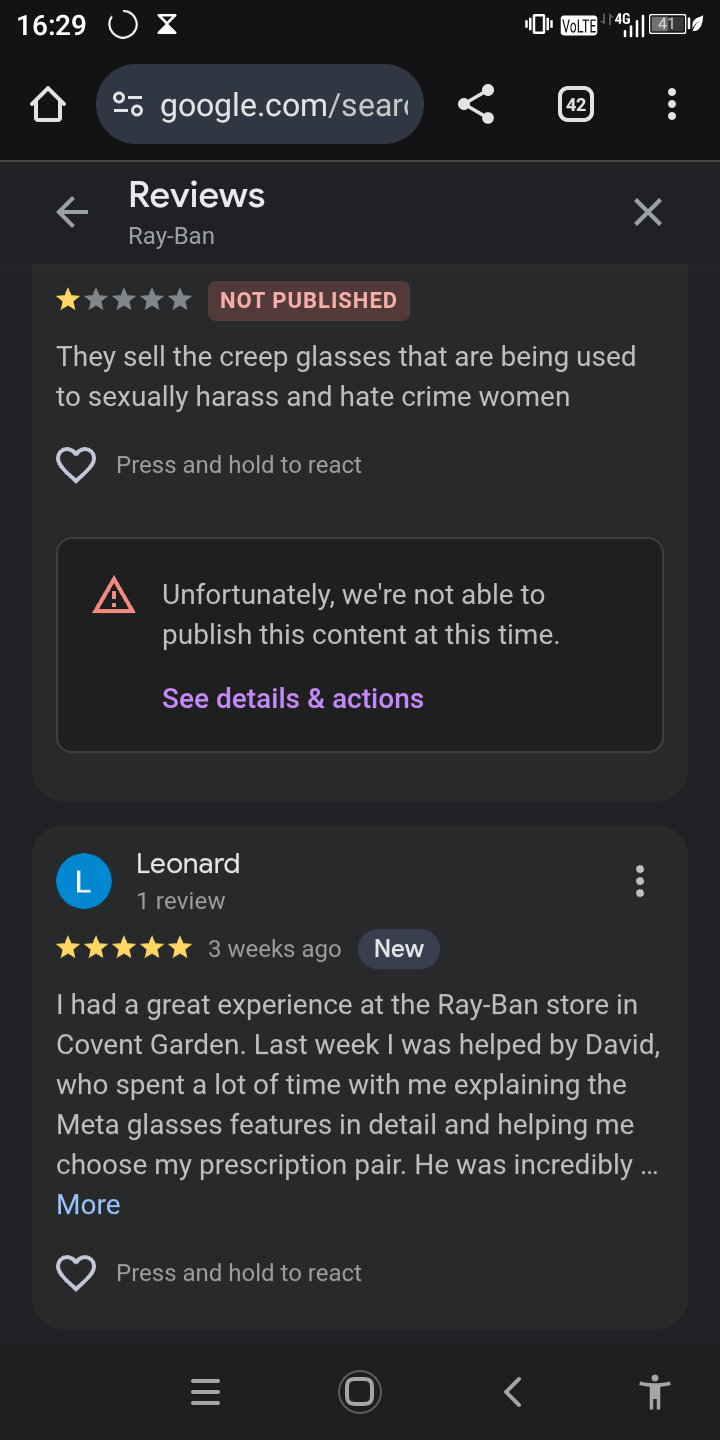Expand Leonard's review with More

click(x=88, y=1204)
